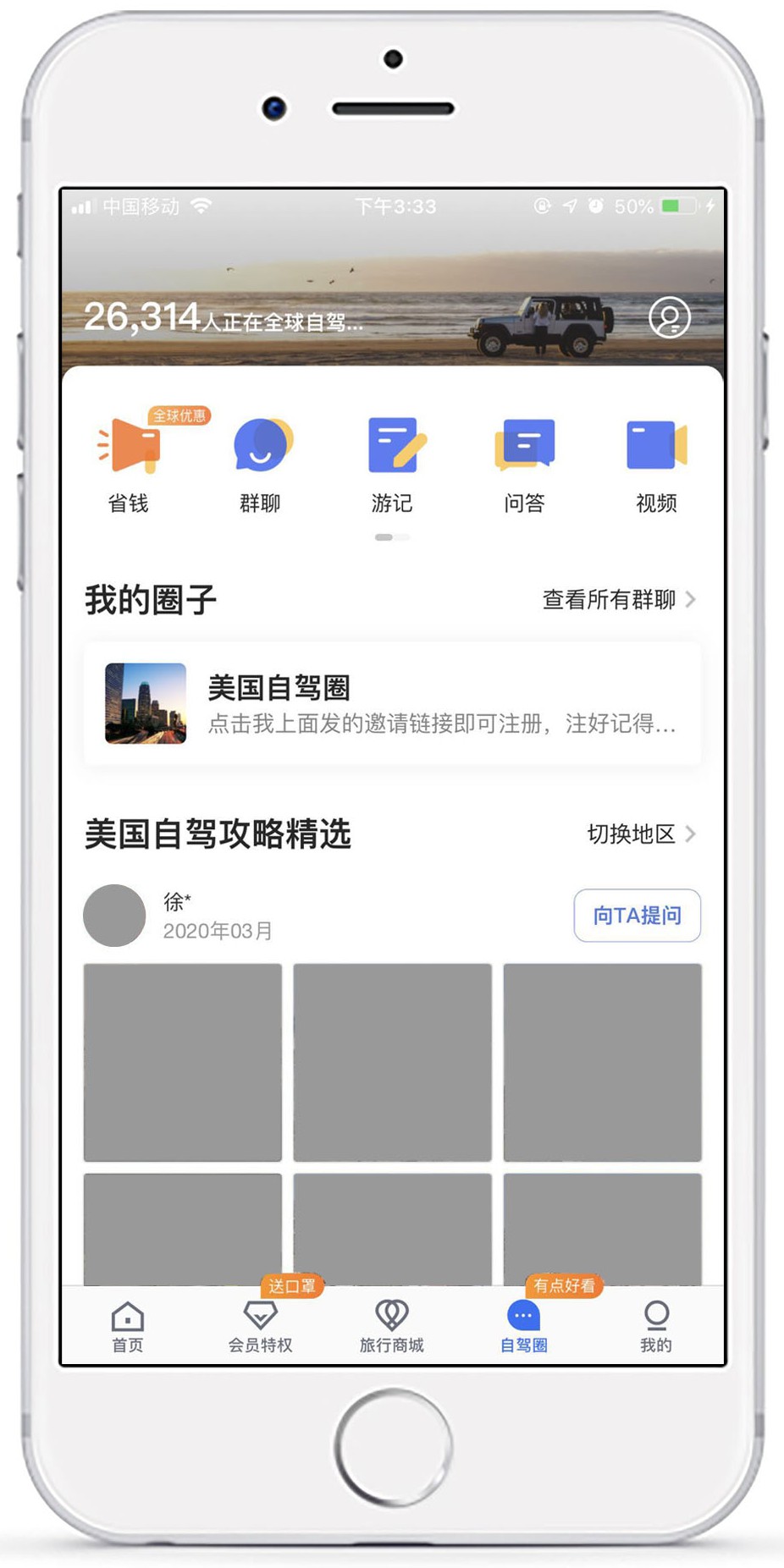This screenshot has width=784, height=1568.
Task: Go to 群聊 group chats
Action: click(x=261, y=461)
